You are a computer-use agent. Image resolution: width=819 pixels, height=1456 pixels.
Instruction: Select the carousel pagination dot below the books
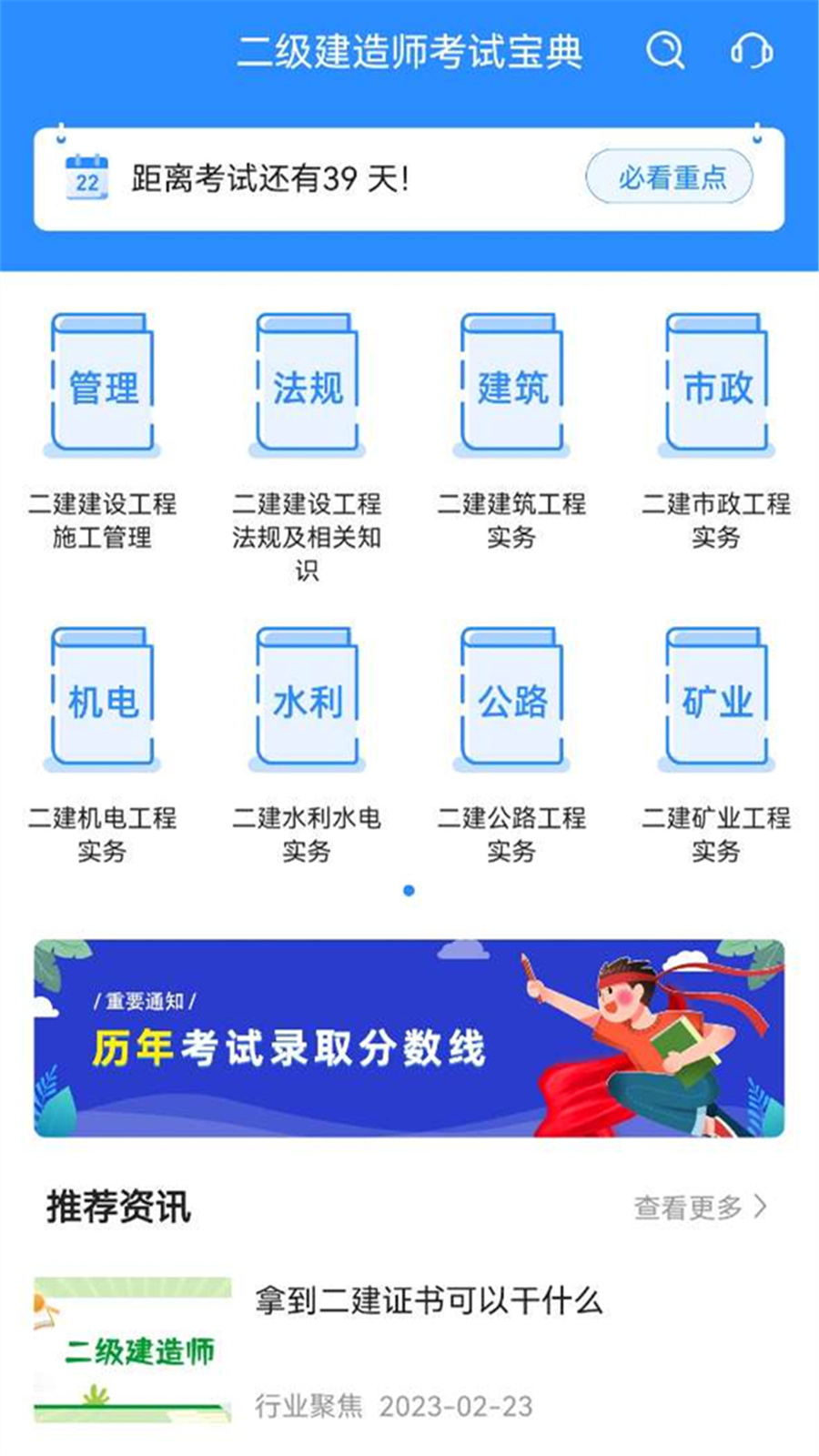(x=409, y=893)
